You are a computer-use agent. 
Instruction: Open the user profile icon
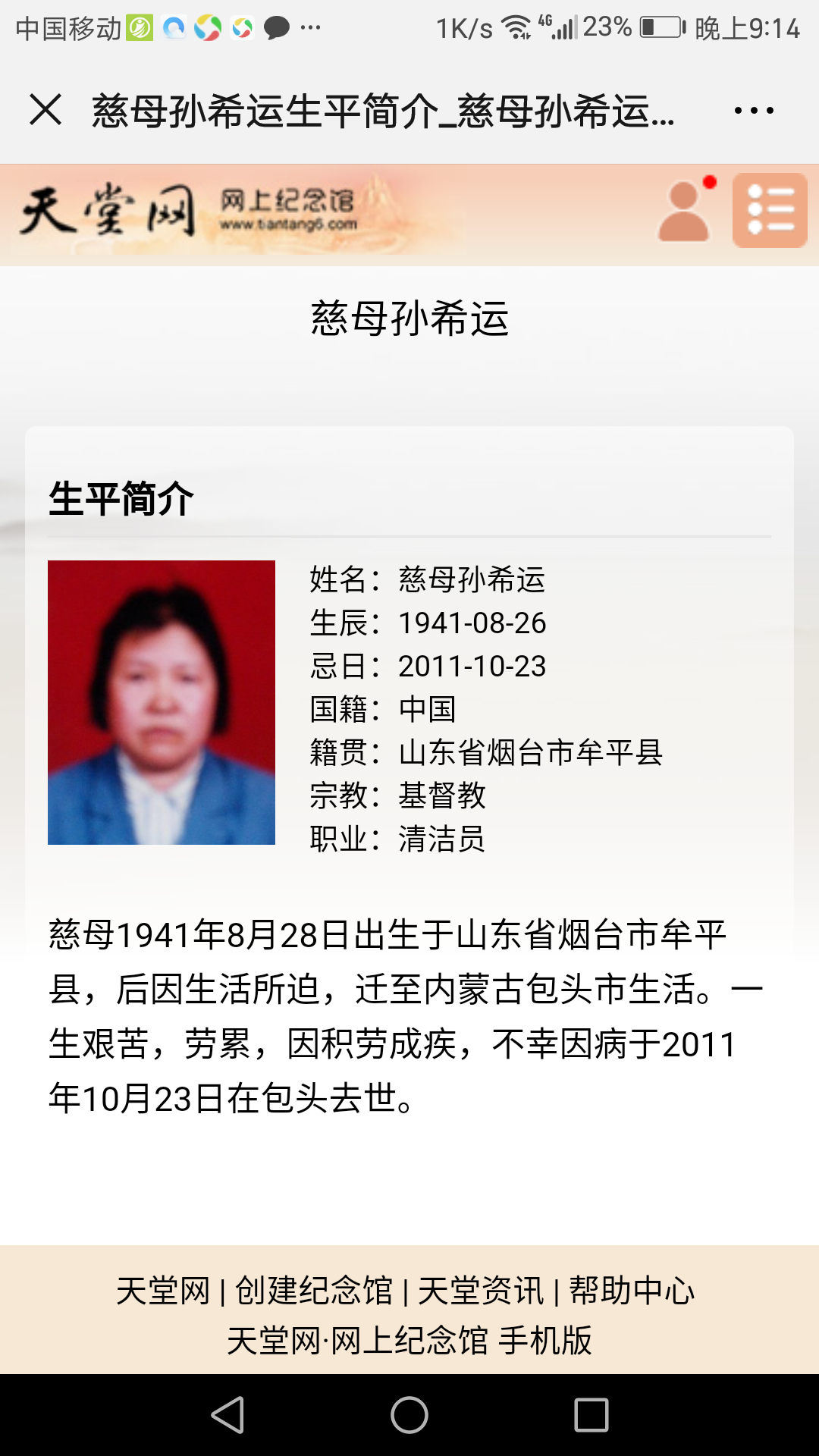[x=684, y=212]
